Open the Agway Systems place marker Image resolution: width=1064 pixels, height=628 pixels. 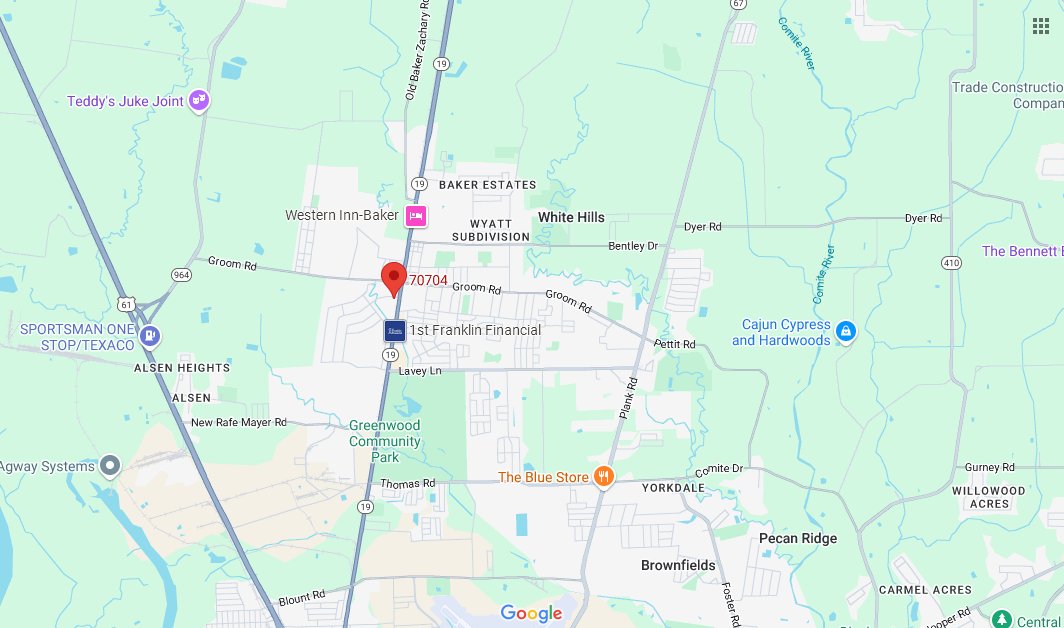(110, 466)
